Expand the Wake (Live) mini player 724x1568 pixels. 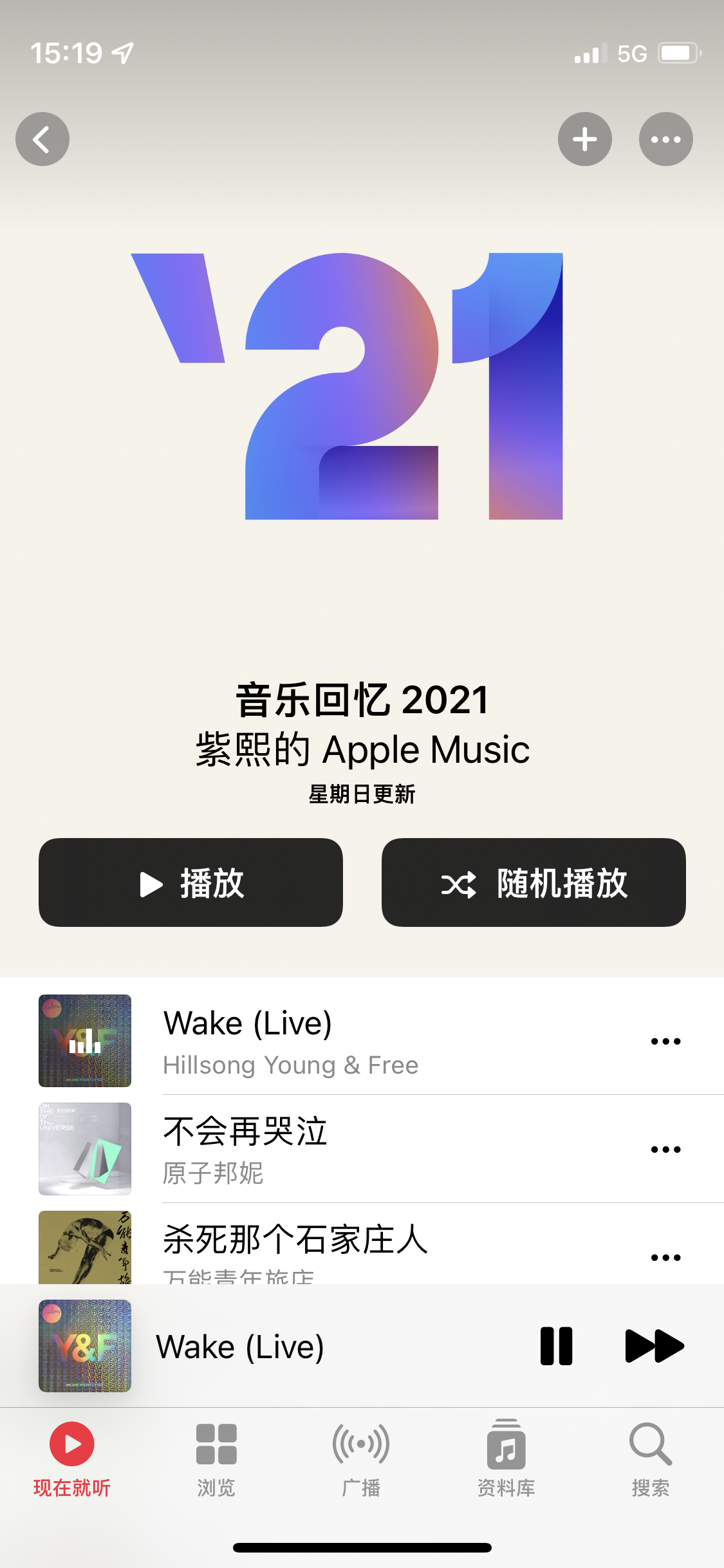point(290,1346)
